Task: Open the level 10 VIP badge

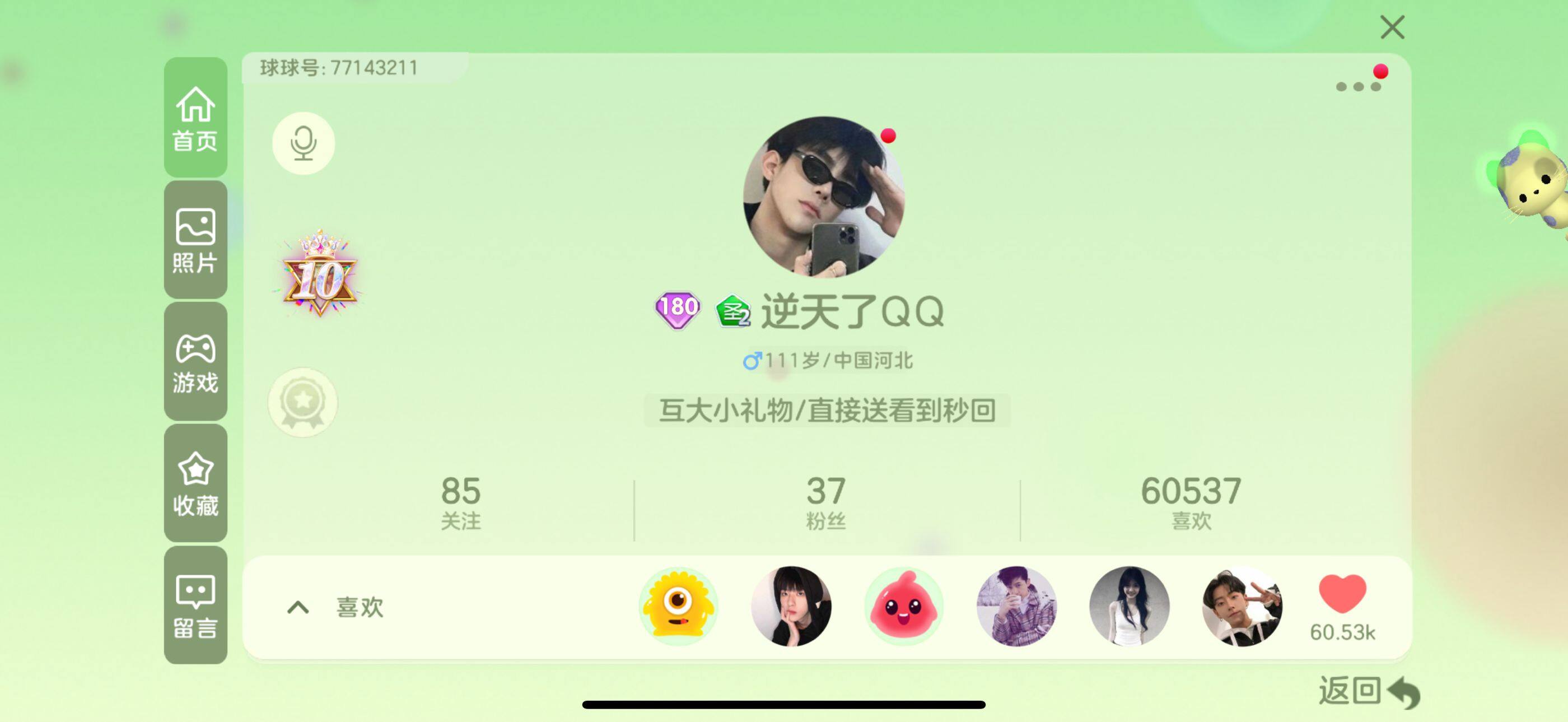Action: pyautogui.click(x=320, y=275)
